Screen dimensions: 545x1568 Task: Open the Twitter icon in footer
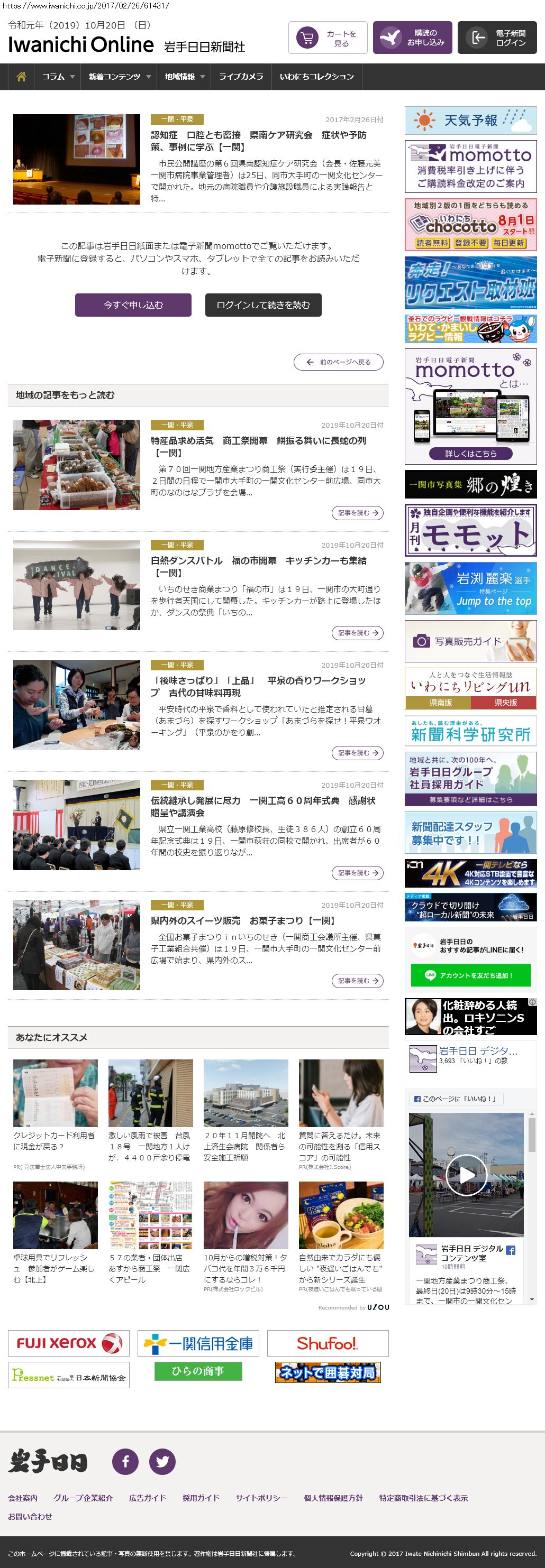click(162, 1462)
